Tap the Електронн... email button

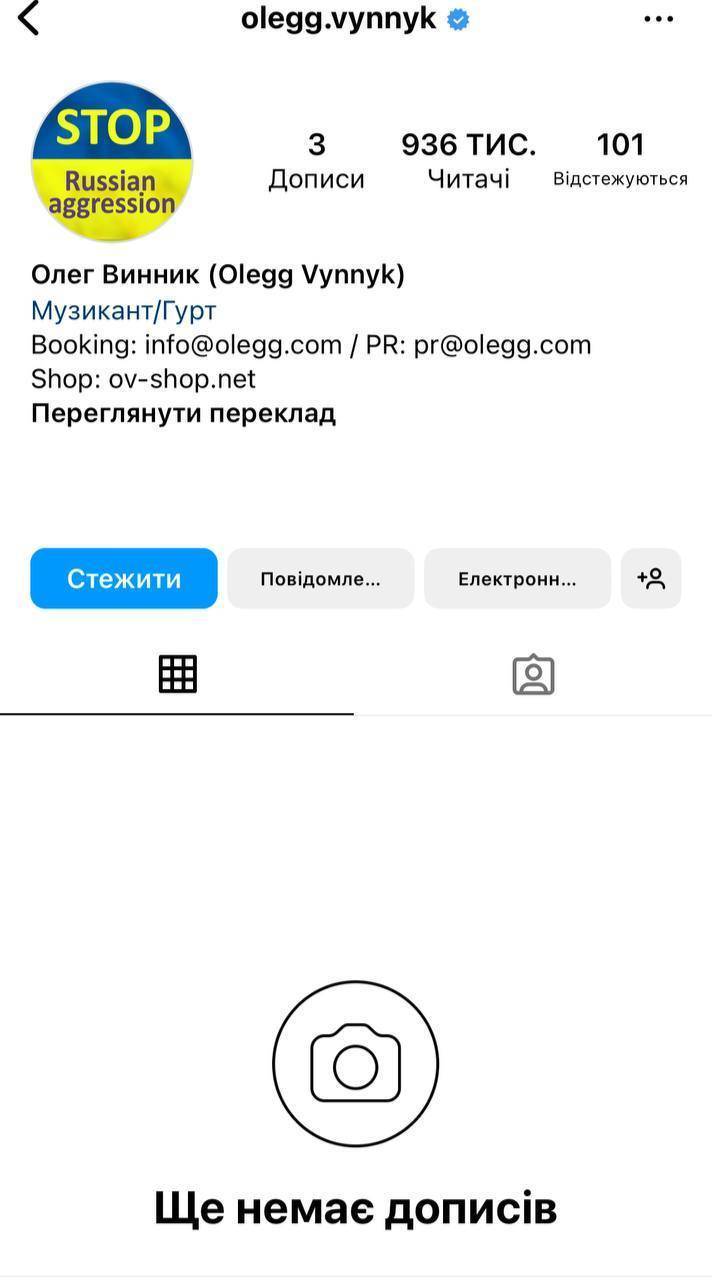[517, 578]
